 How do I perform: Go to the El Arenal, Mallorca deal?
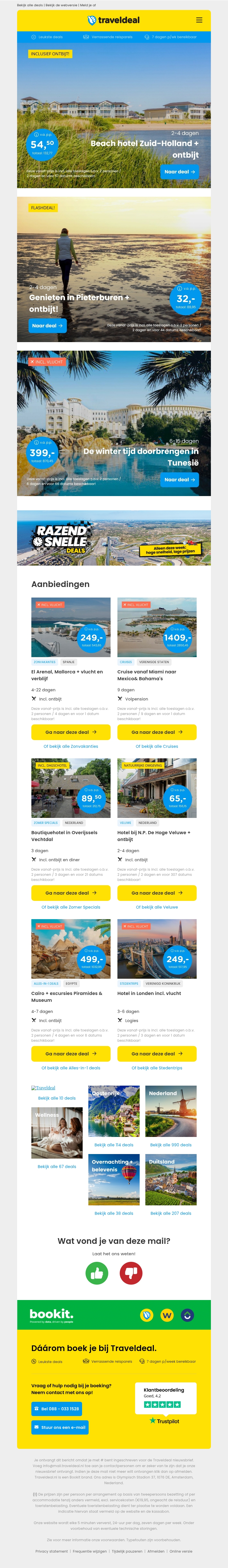click(70, 732)
